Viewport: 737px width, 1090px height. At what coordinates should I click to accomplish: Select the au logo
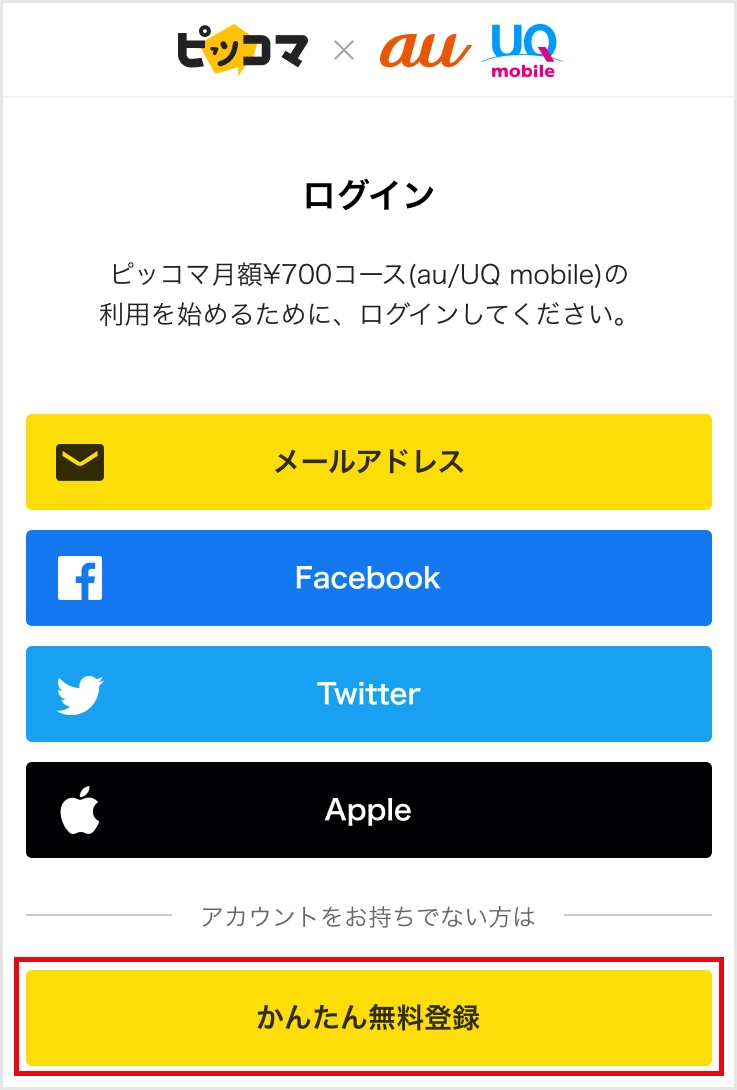tap(424, 48)
